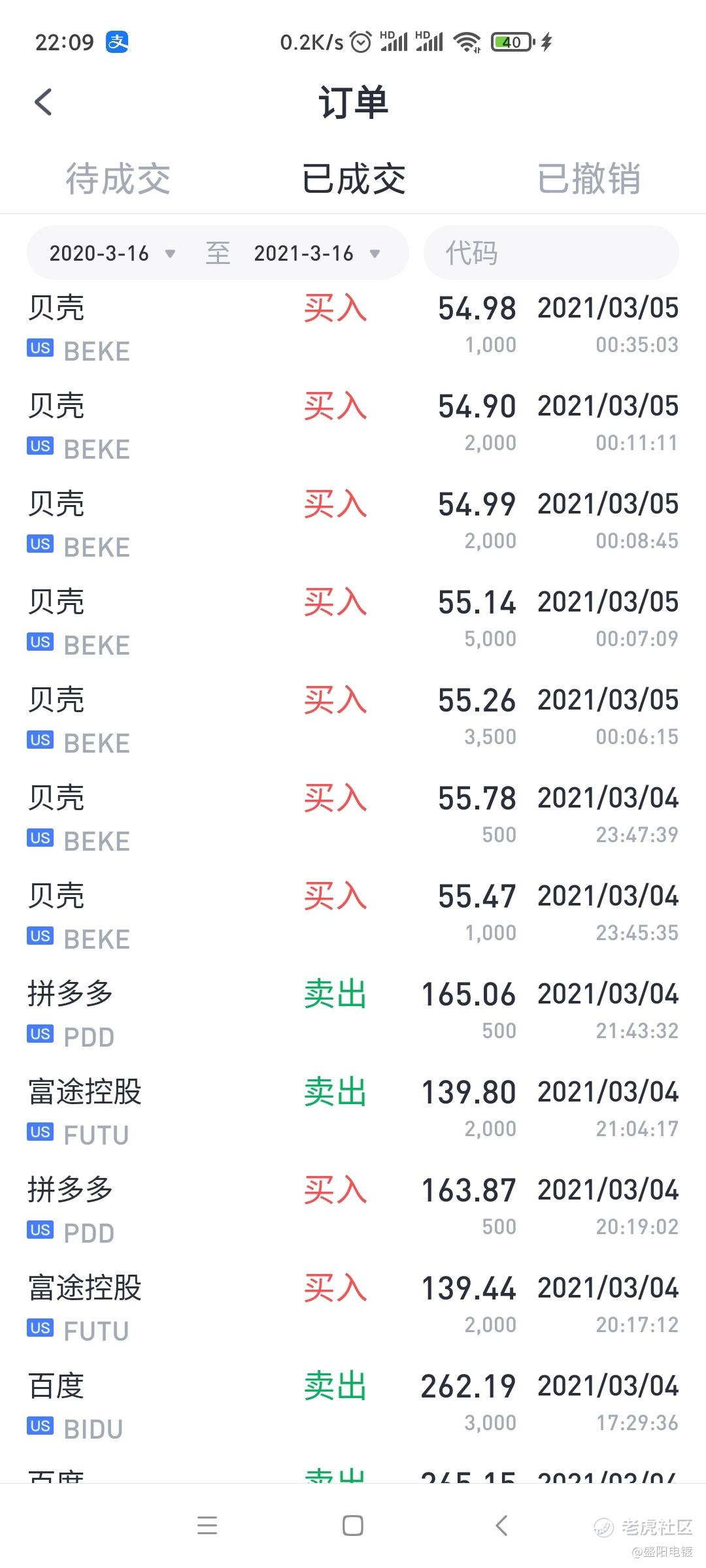Open the BEKE buy order at 55.78
This screenshot has height=1568, width=706.
tap(353, 817)
